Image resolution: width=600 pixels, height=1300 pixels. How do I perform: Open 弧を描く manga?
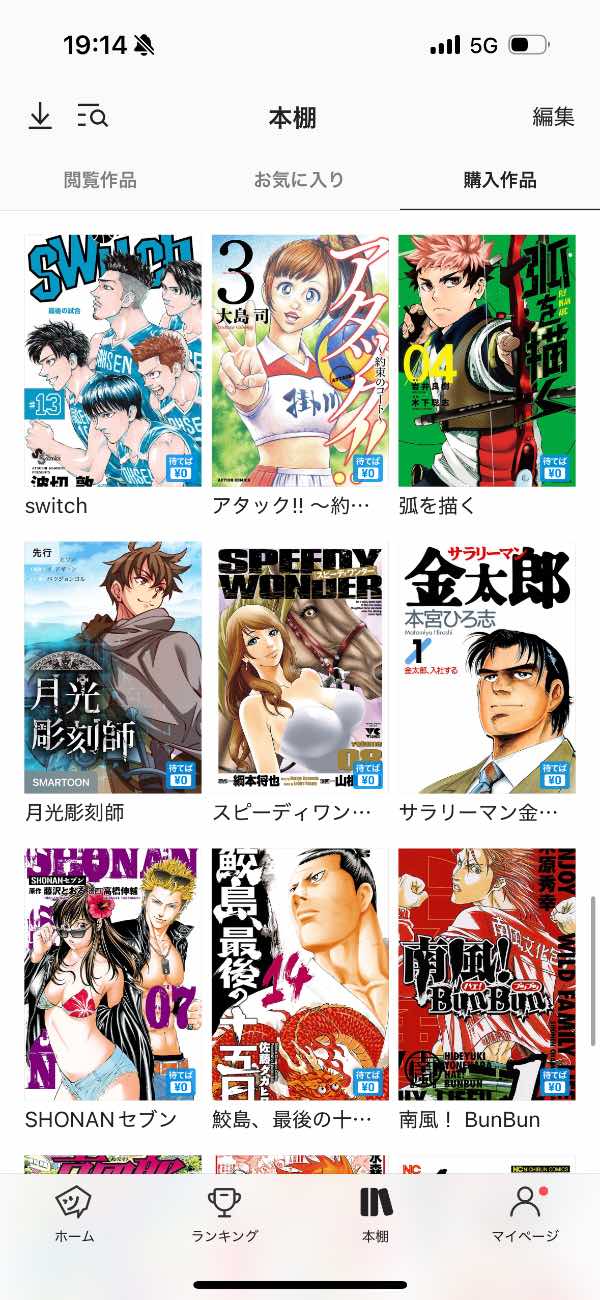[x=486, y=360]
